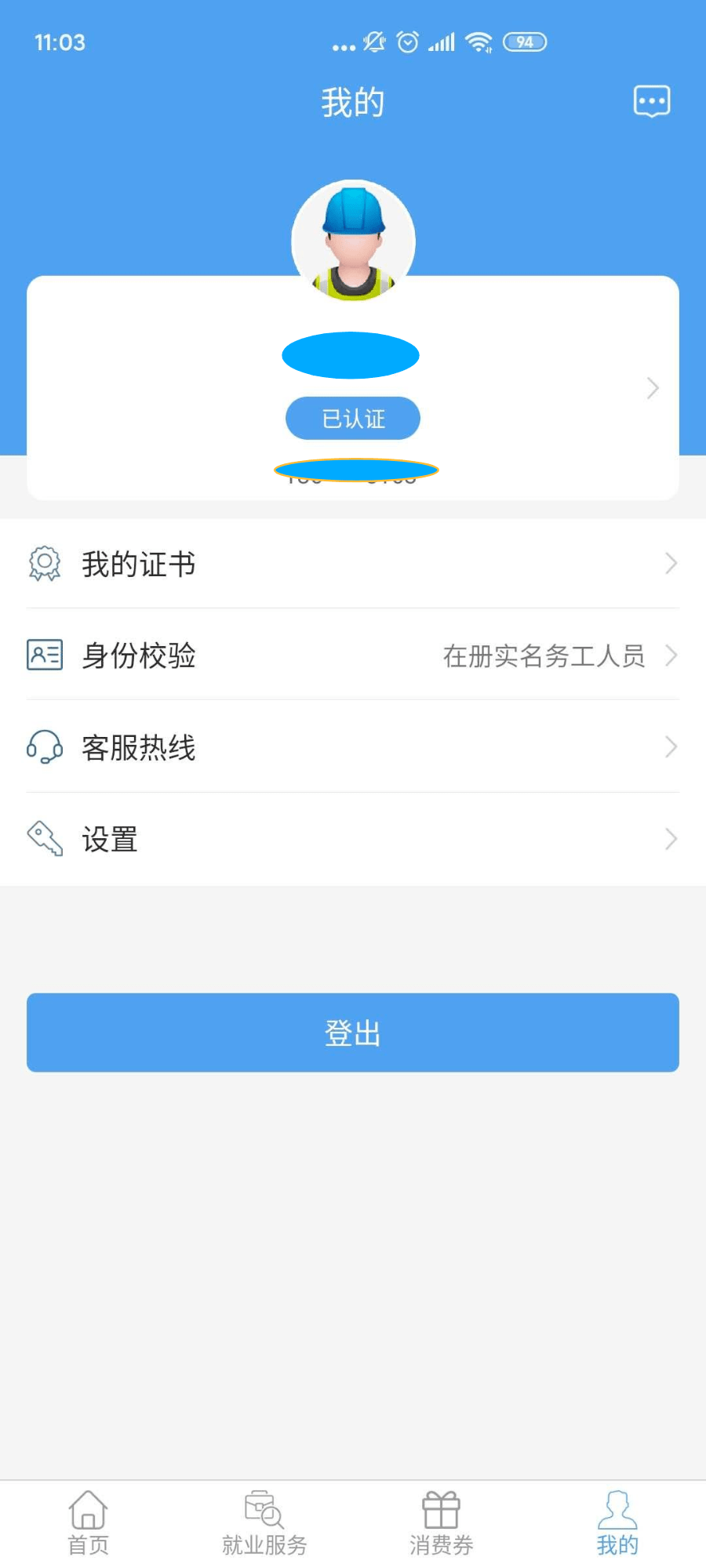Tap the masked phone number under 已认证

pos(353,470)
